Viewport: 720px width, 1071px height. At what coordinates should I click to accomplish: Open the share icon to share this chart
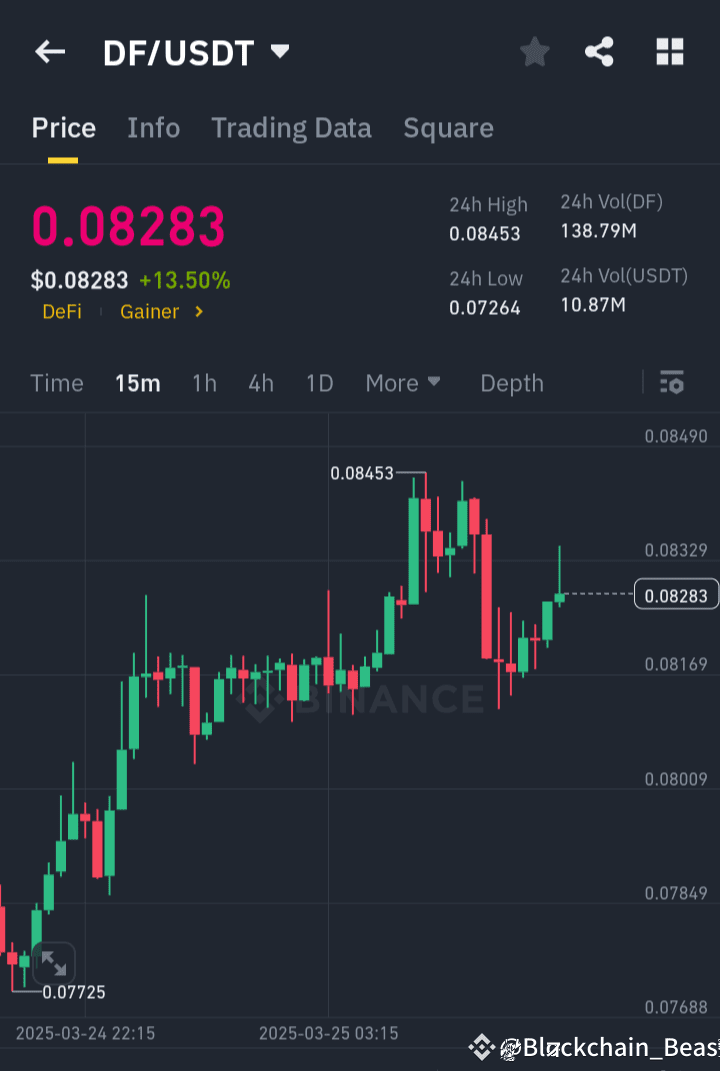[x=599, y=52]
